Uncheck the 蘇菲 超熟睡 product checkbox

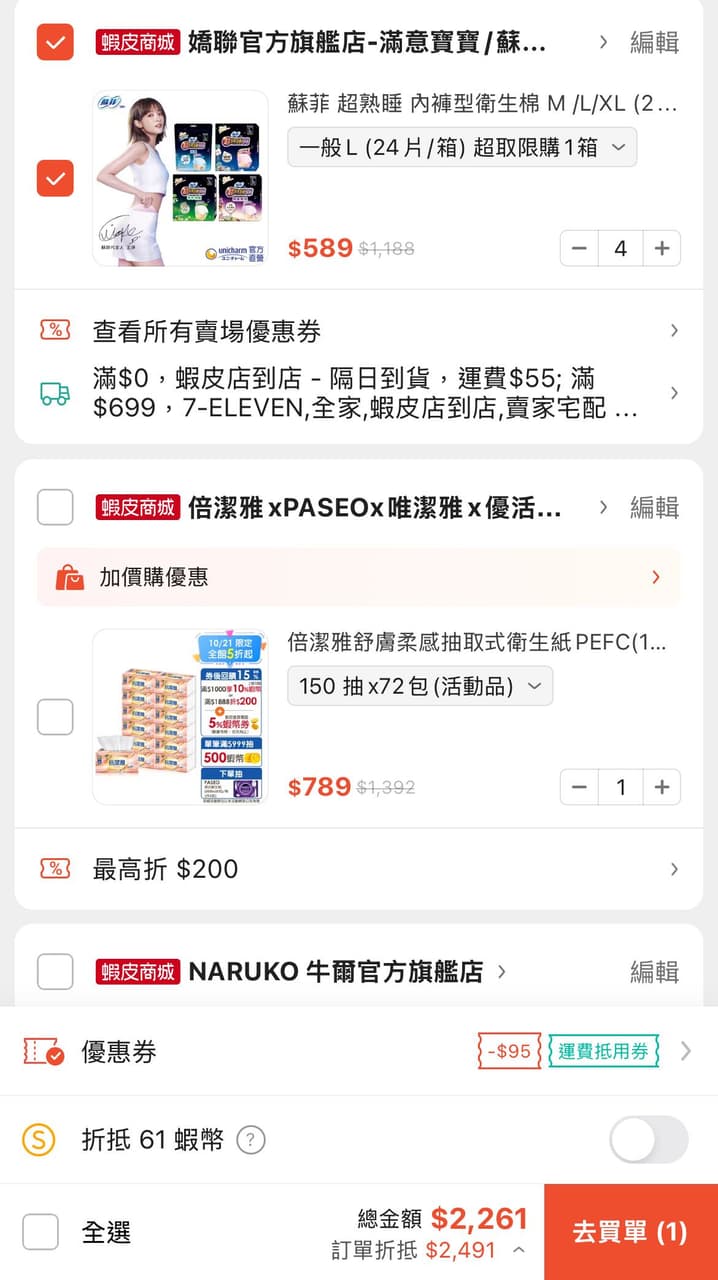pos(55,178)
